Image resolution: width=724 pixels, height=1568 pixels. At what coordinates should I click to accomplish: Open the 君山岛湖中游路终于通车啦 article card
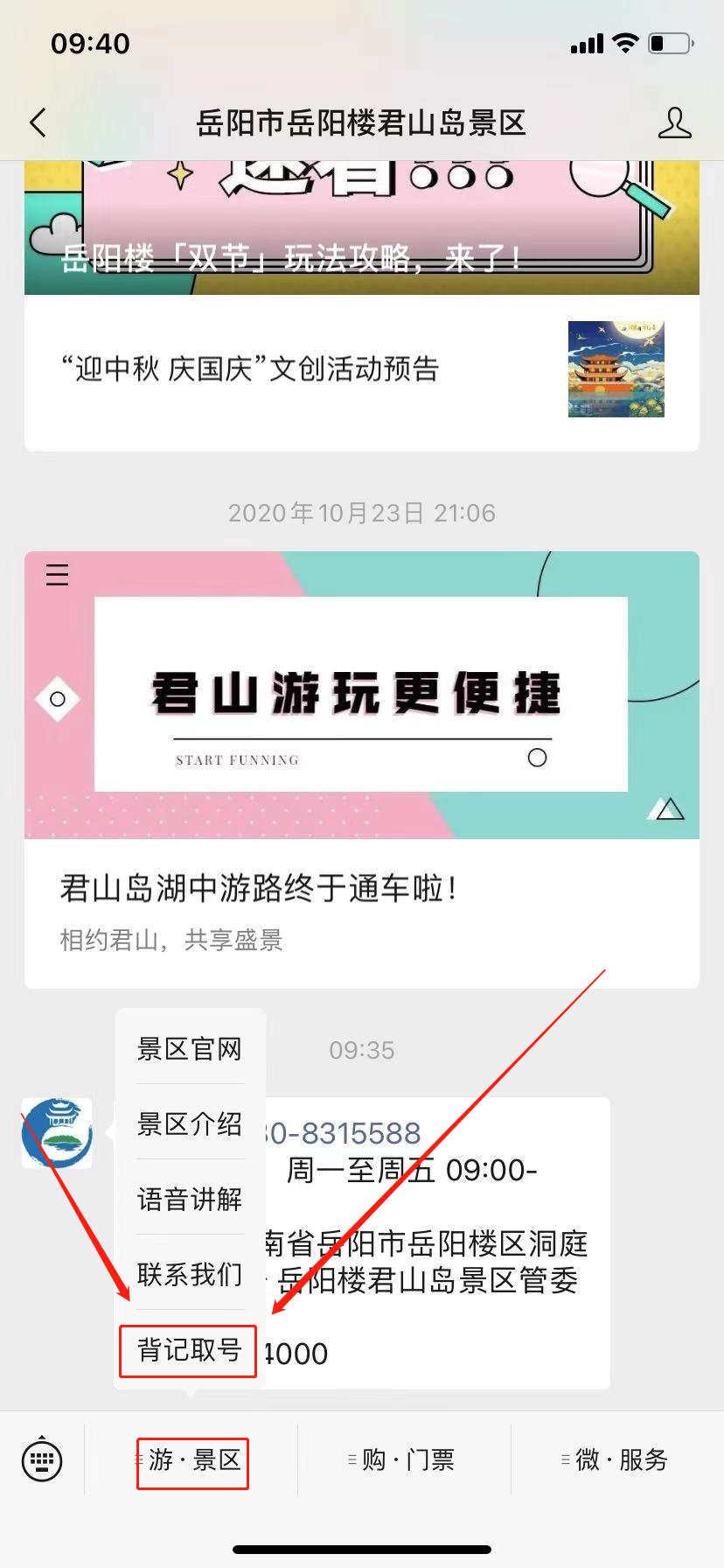(362, 768)
